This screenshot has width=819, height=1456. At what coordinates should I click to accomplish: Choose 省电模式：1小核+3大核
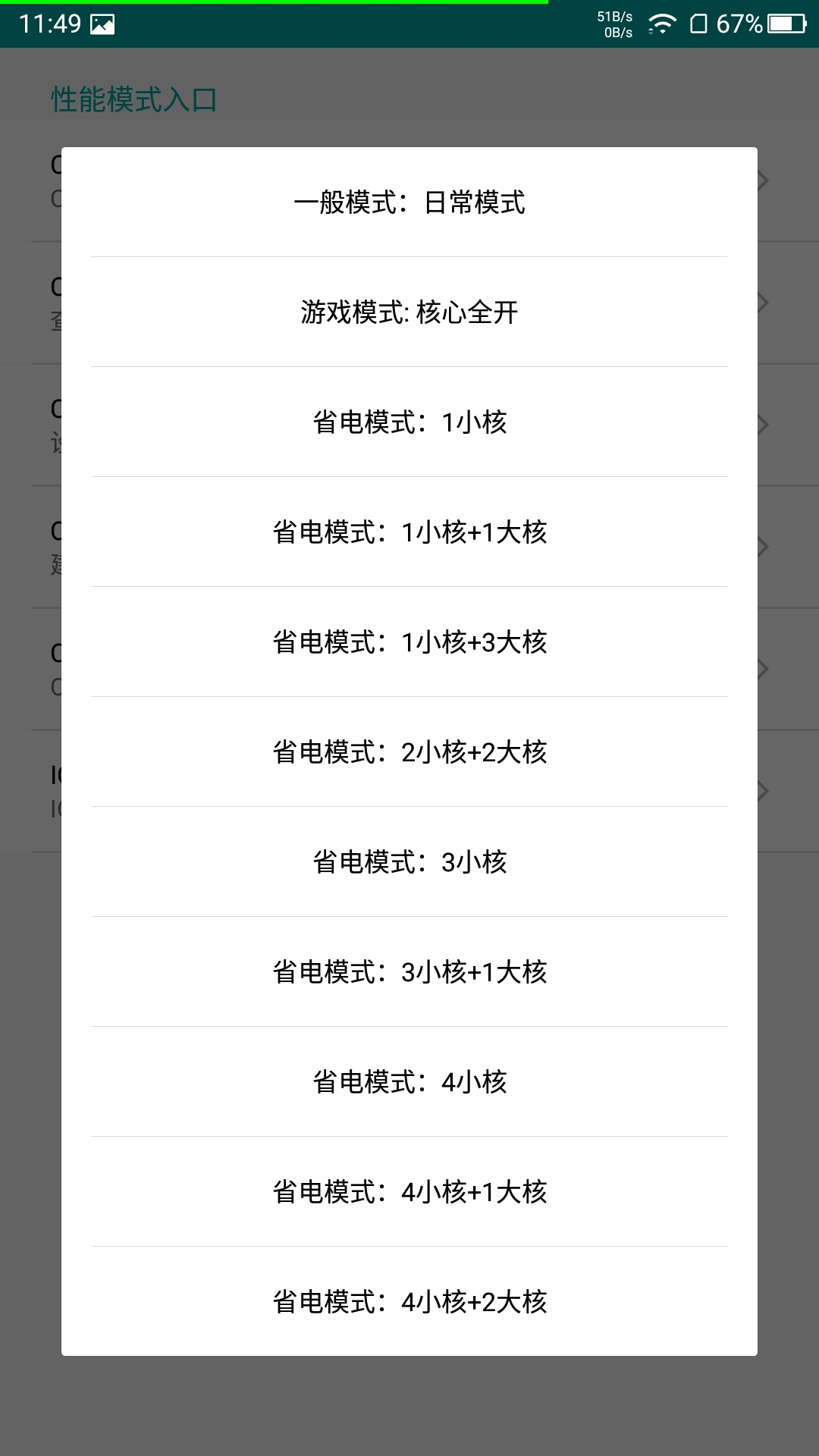(409, 642)
